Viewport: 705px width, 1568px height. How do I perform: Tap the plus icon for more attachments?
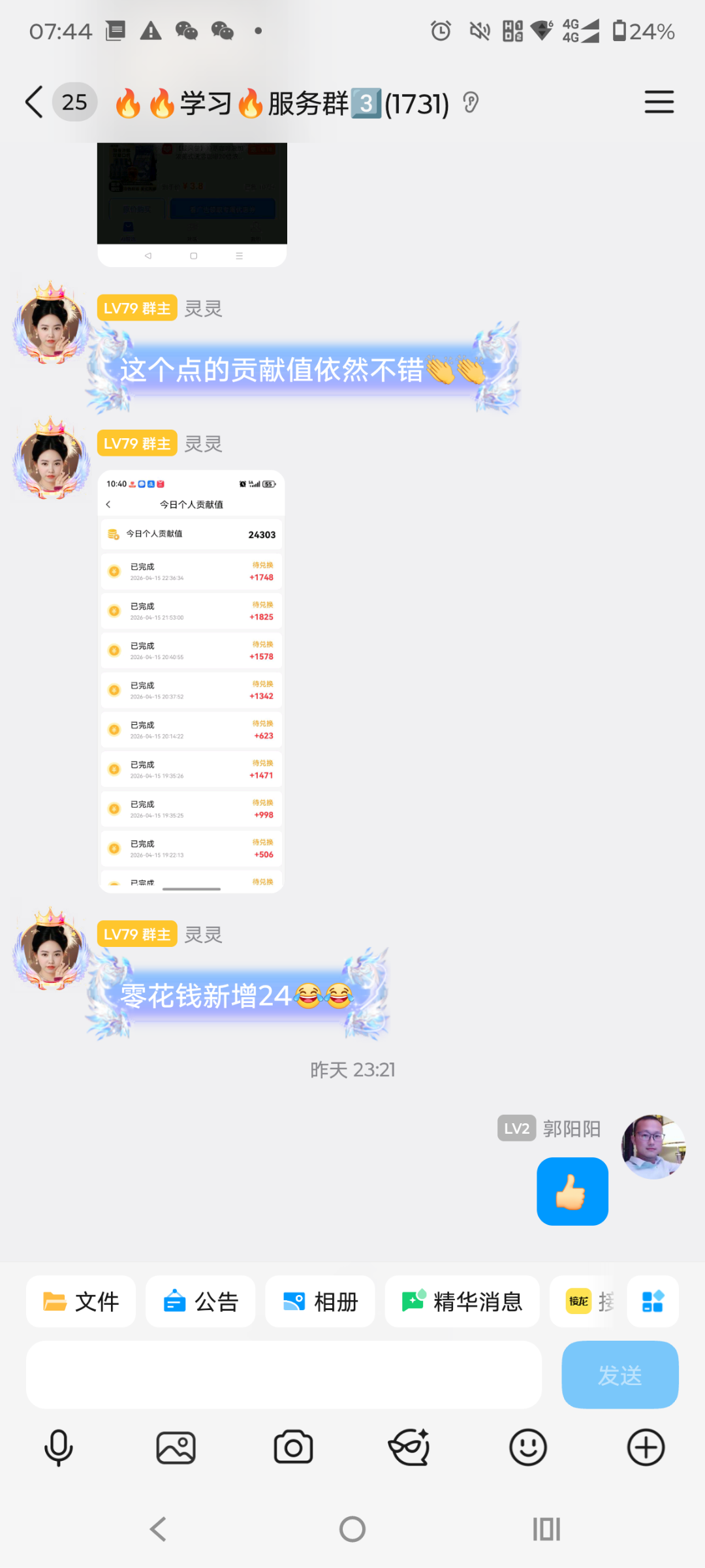646,1447
